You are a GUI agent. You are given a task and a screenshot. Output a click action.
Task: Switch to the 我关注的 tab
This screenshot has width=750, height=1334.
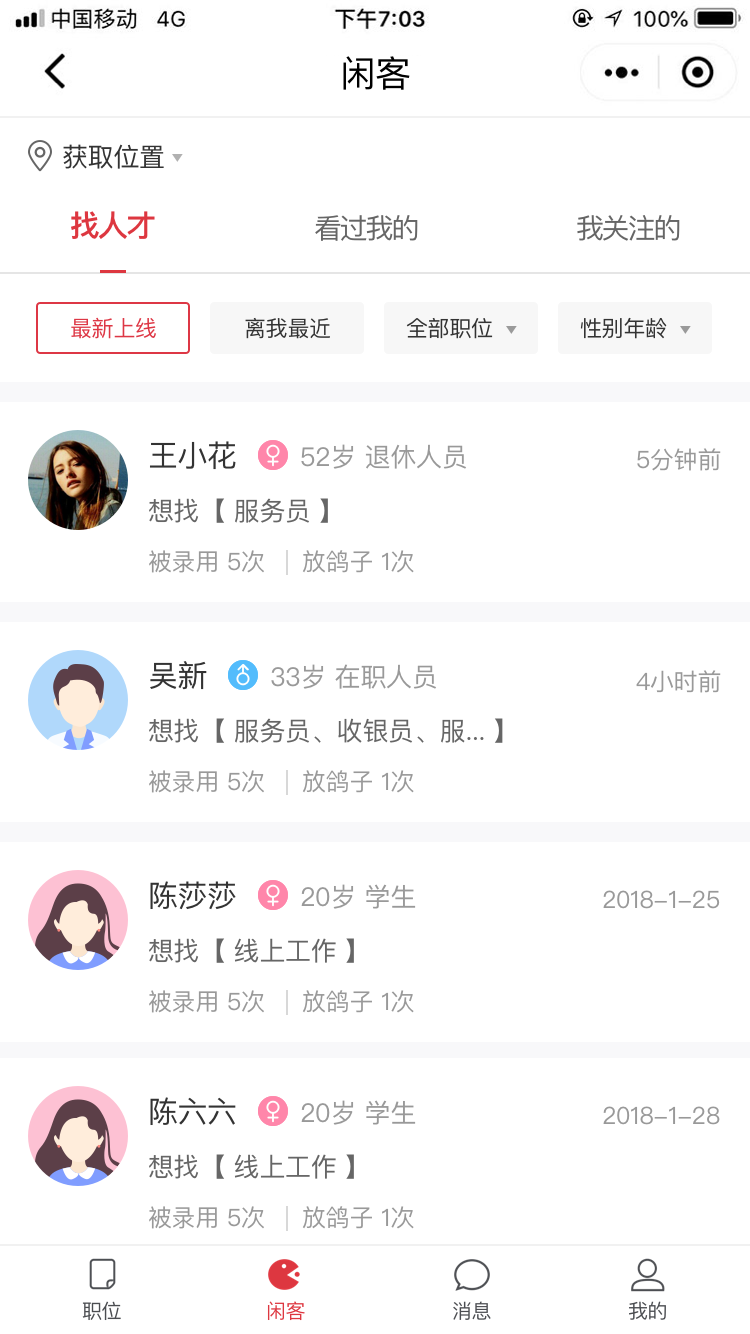click(628, 229)
